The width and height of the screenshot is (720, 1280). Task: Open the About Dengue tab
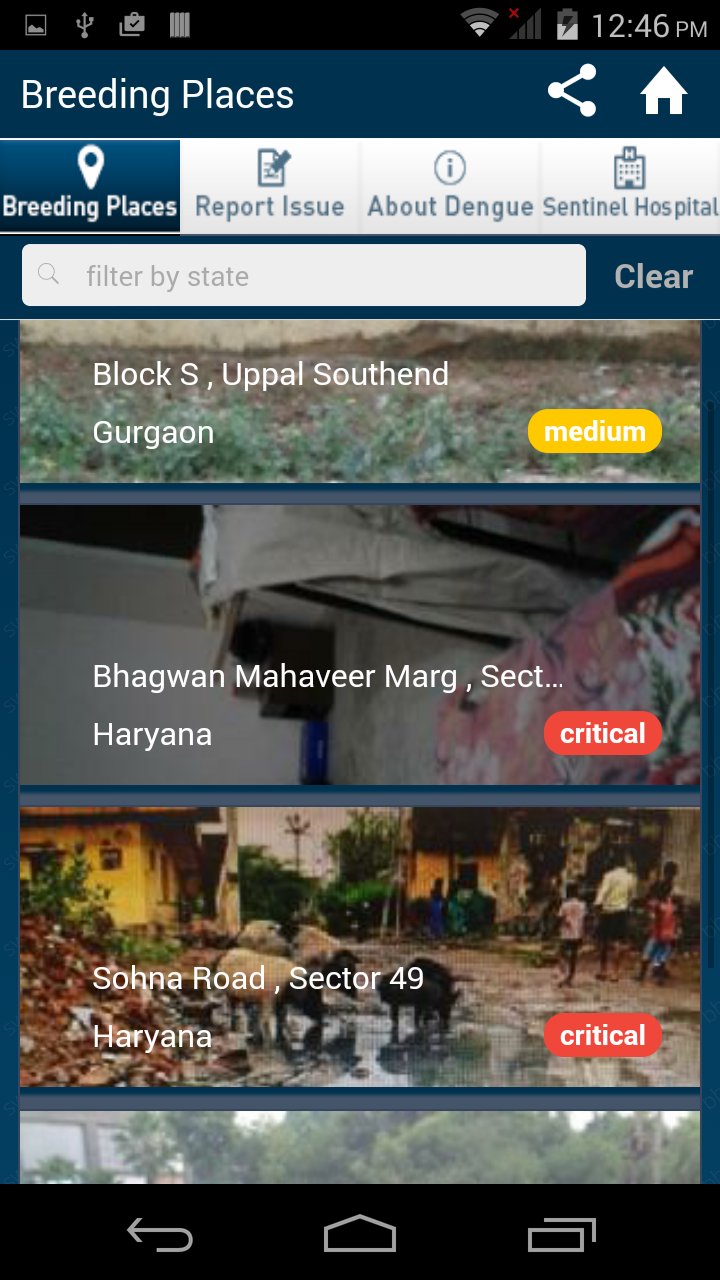(450, 187)
